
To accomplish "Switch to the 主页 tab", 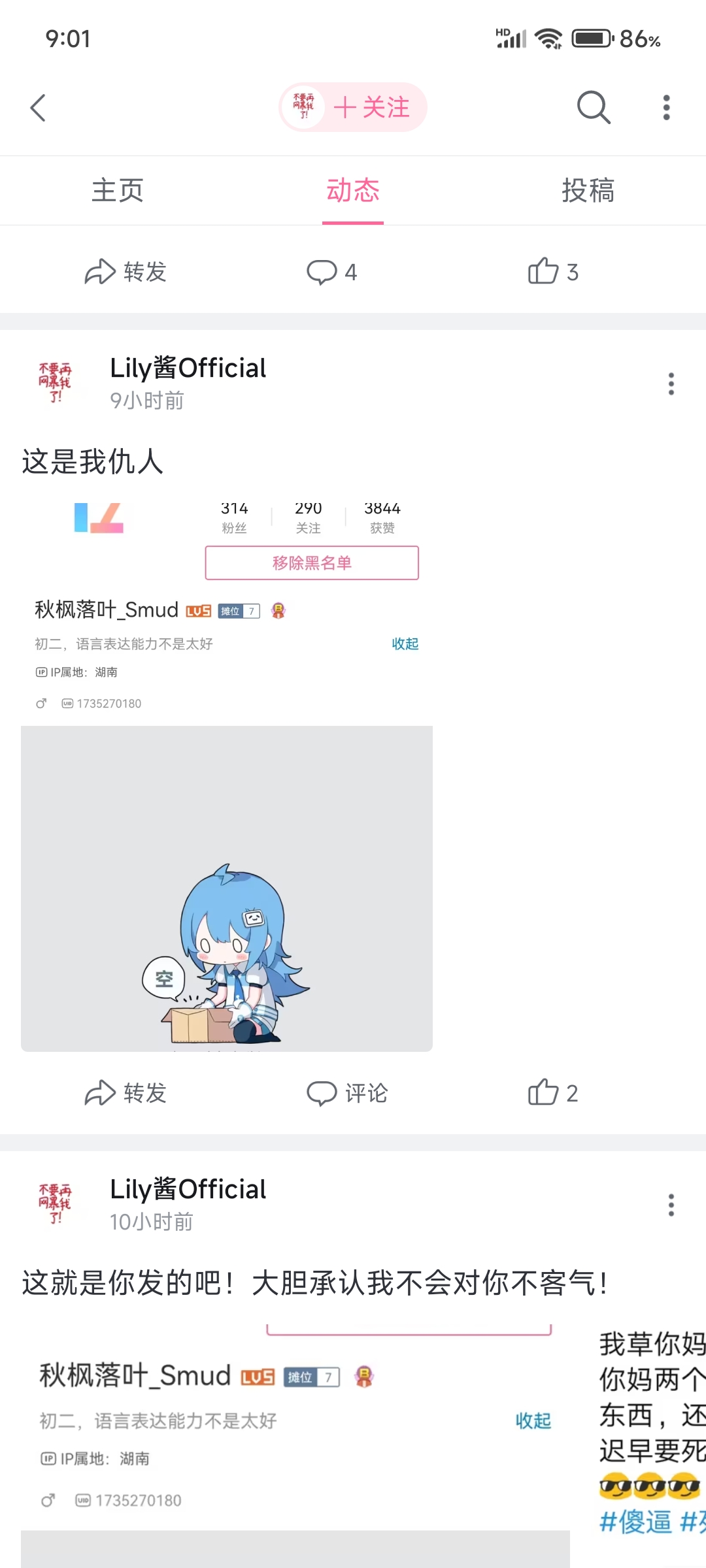I will click(118, 190).
